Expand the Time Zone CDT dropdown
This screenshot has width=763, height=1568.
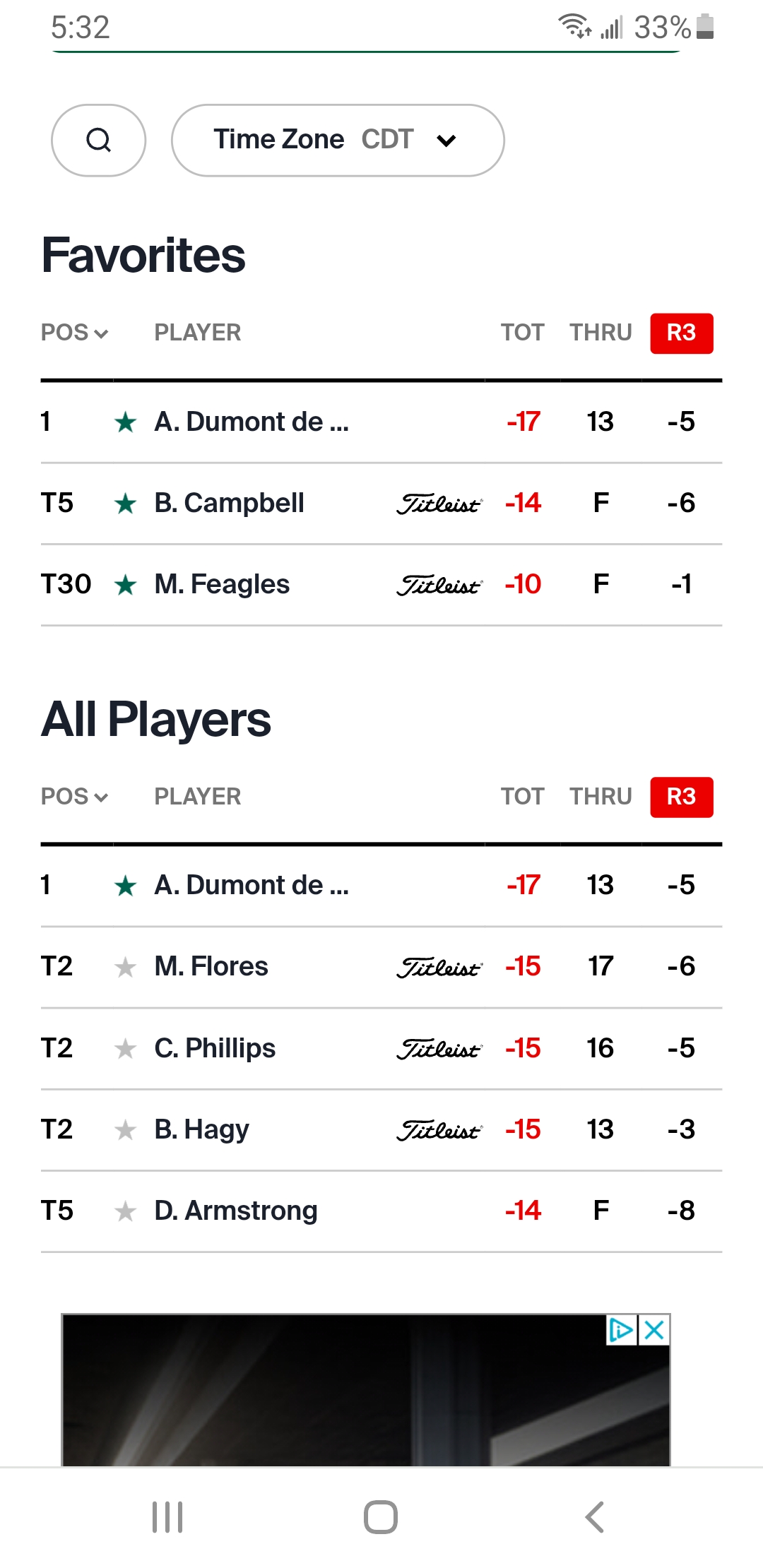pyautogui.click(x=338, y=140)
